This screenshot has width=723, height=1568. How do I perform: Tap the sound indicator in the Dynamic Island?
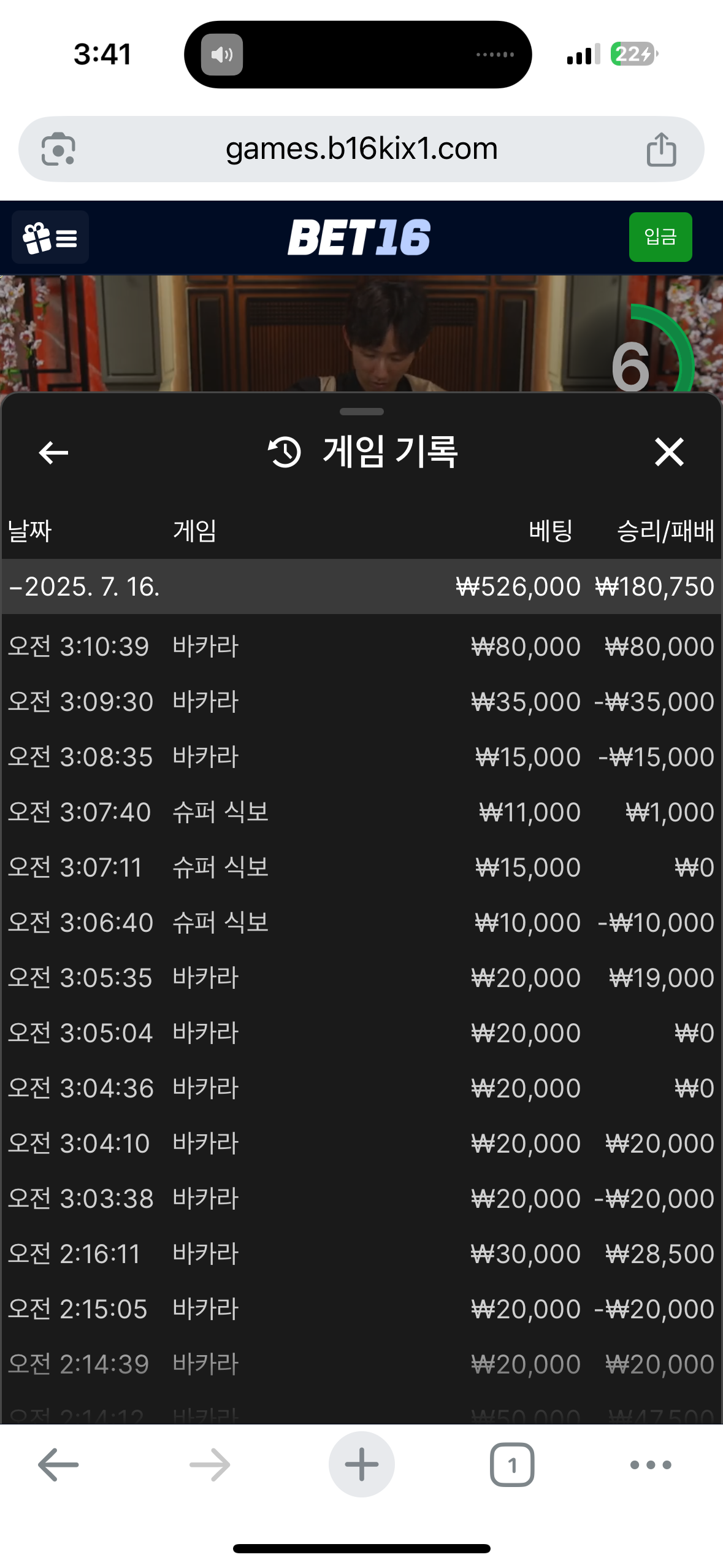(222, 55)
